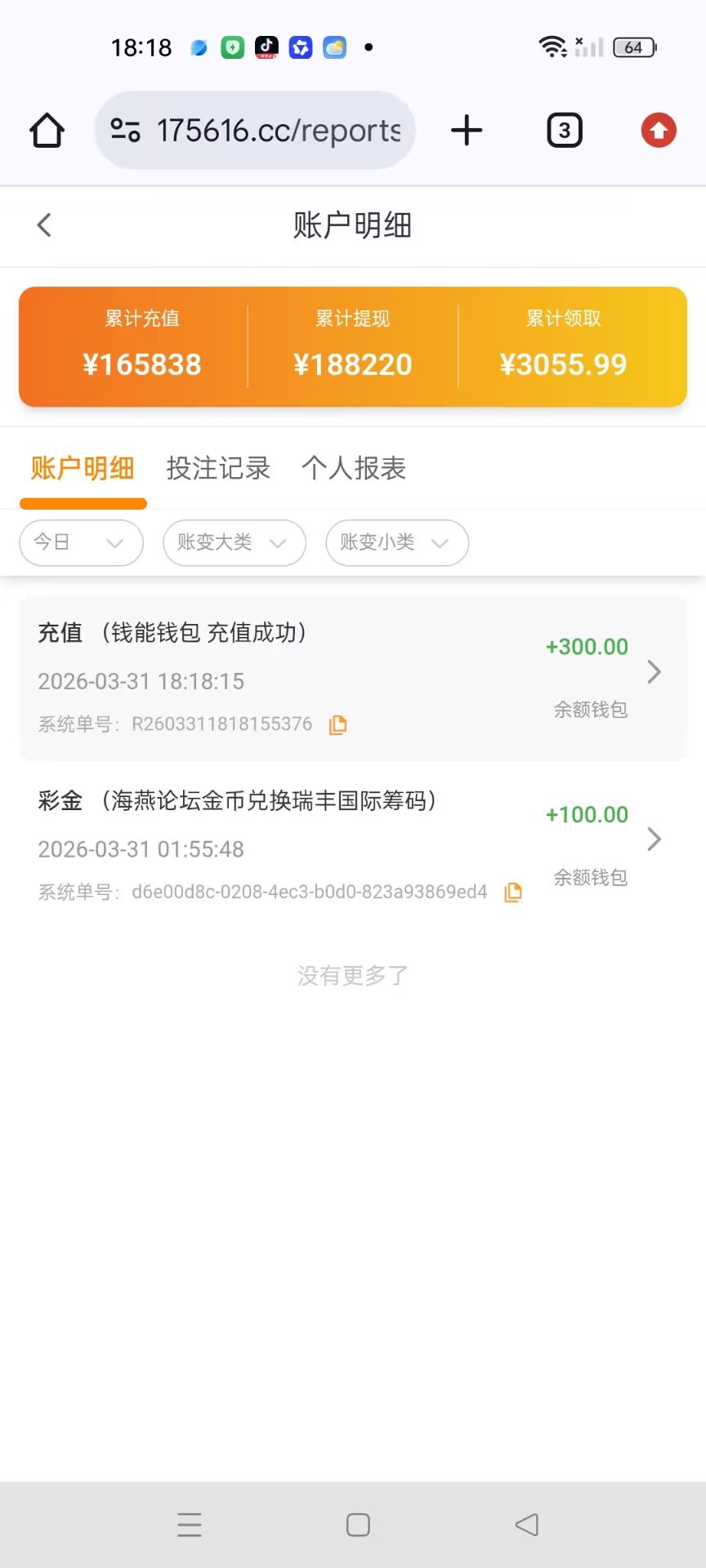The image size is (706, 1568).
Task: Copy the 彩金 order number d6e00d8c
Action: pos(513,893)
